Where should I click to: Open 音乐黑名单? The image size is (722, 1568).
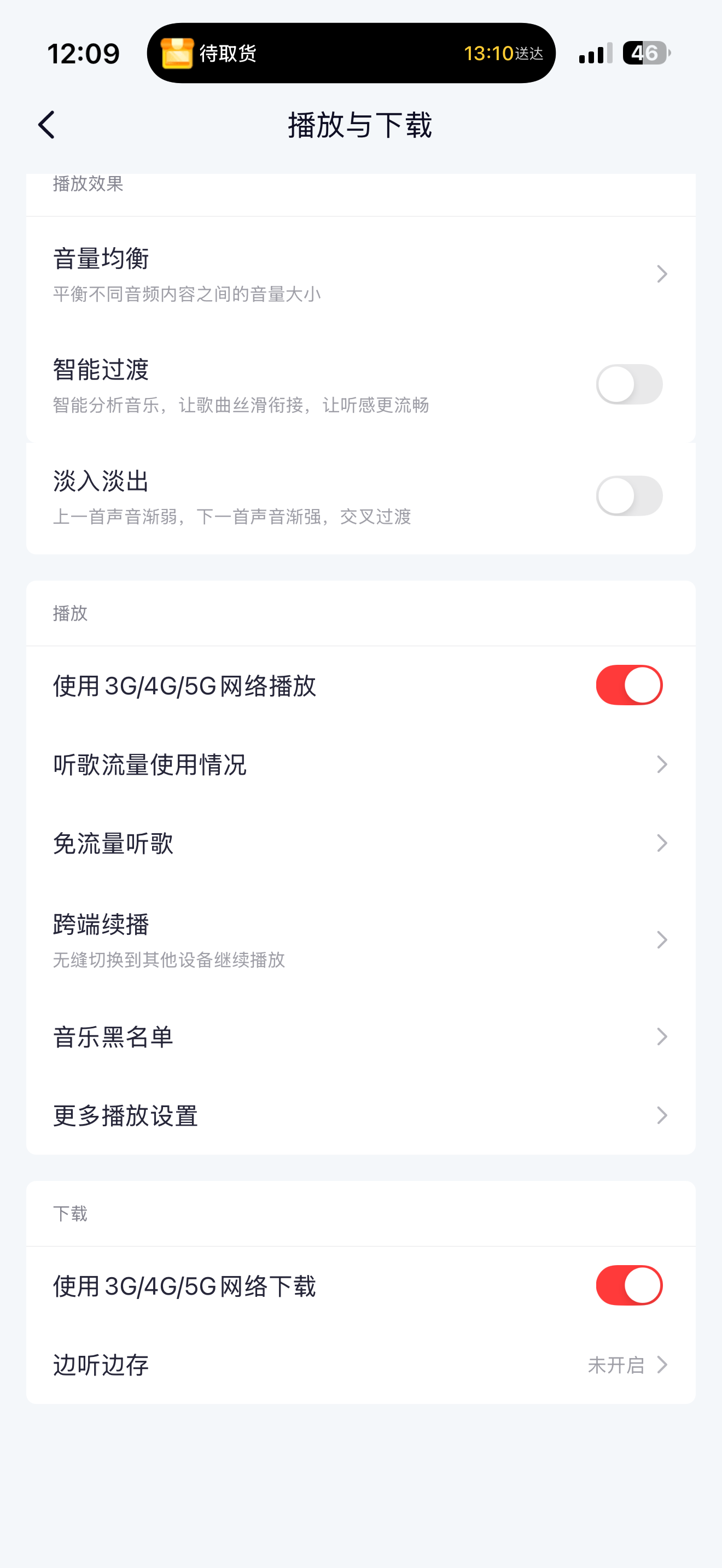(x=360, y=1036)
